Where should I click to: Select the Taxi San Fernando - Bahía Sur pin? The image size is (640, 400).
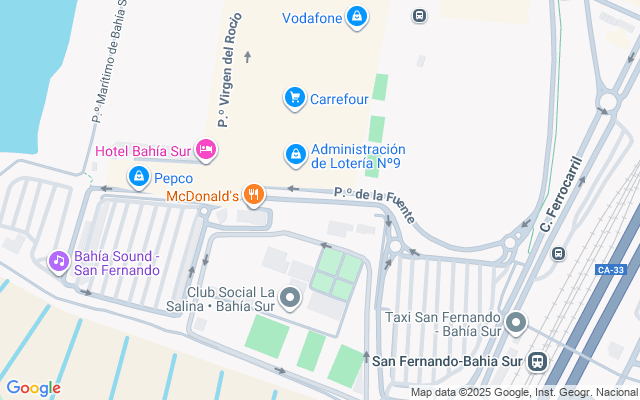click(x=516, y=323)
